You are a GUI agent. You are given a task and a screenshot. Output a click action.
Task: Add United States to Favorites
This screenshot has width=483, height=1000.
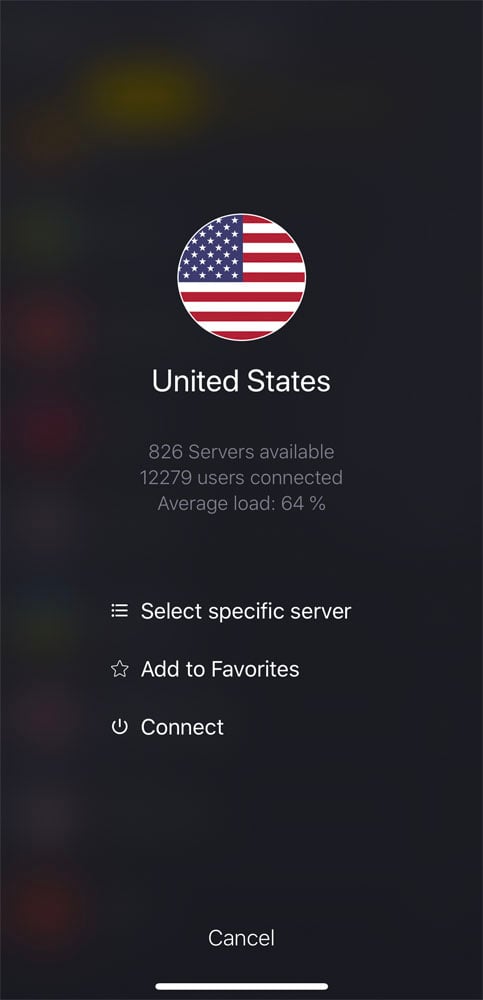click(205, 669)
